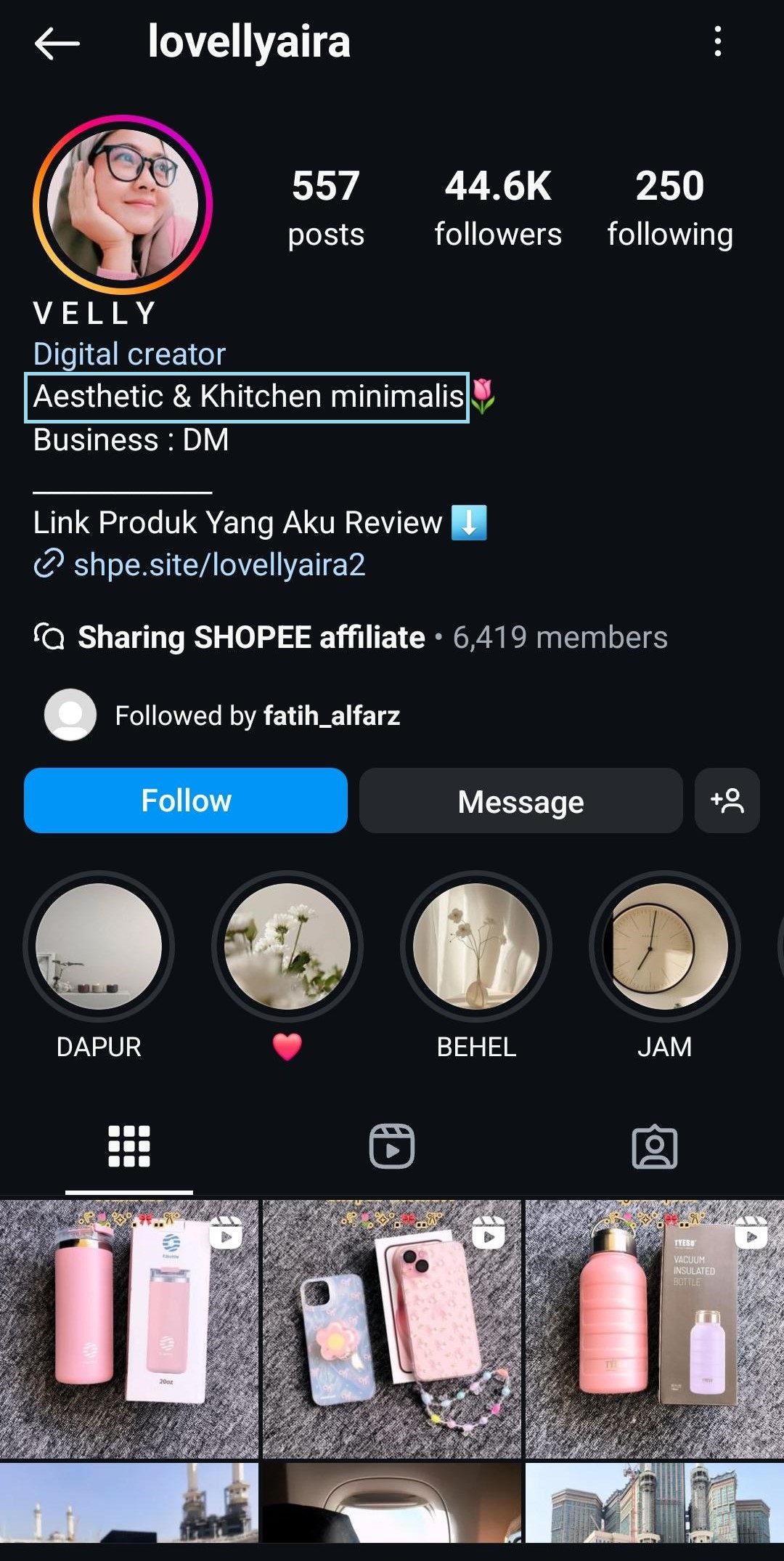784x1561 pixels.
Task: Open the three-dot overflow menu
Action: pos(717,42)
